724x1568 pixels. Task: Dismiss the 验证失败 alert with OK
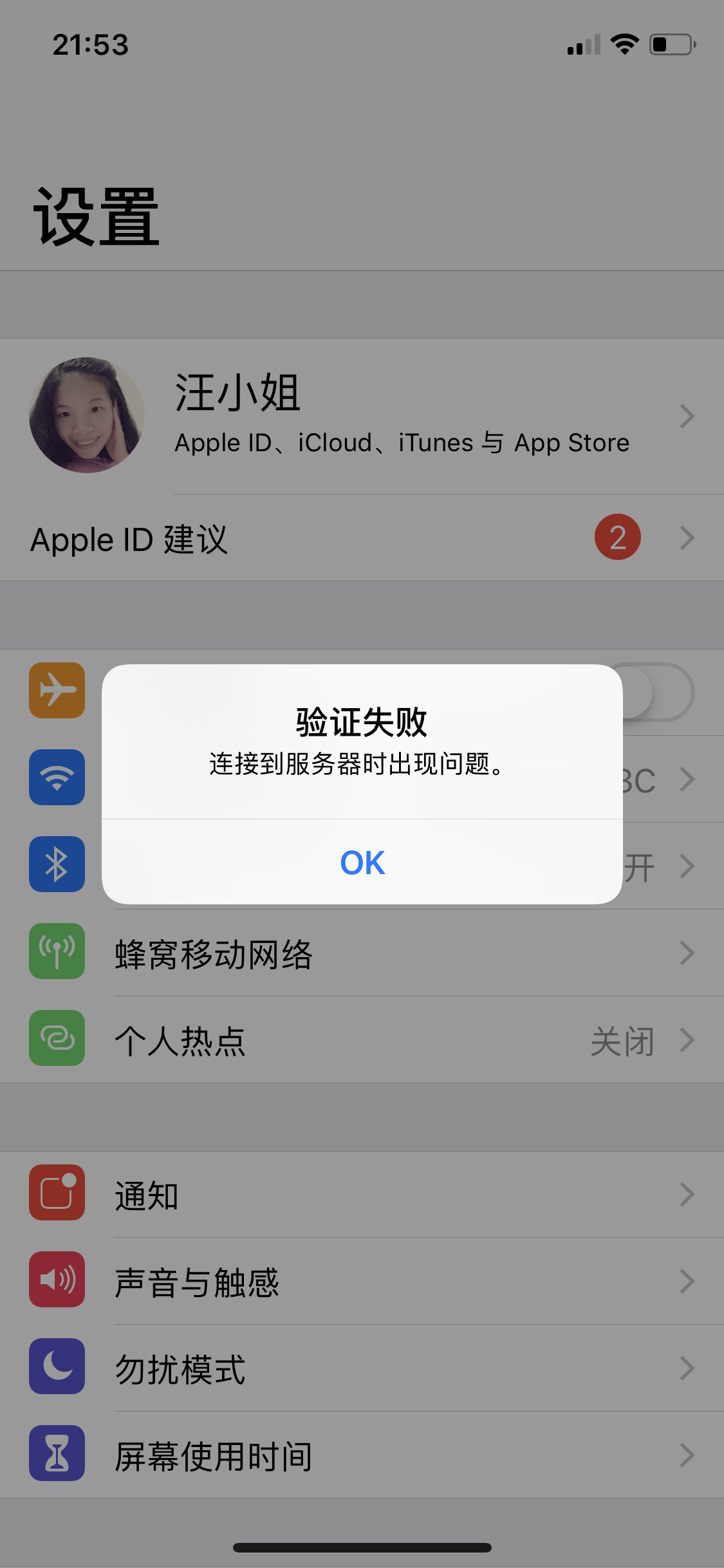[362, 863]
